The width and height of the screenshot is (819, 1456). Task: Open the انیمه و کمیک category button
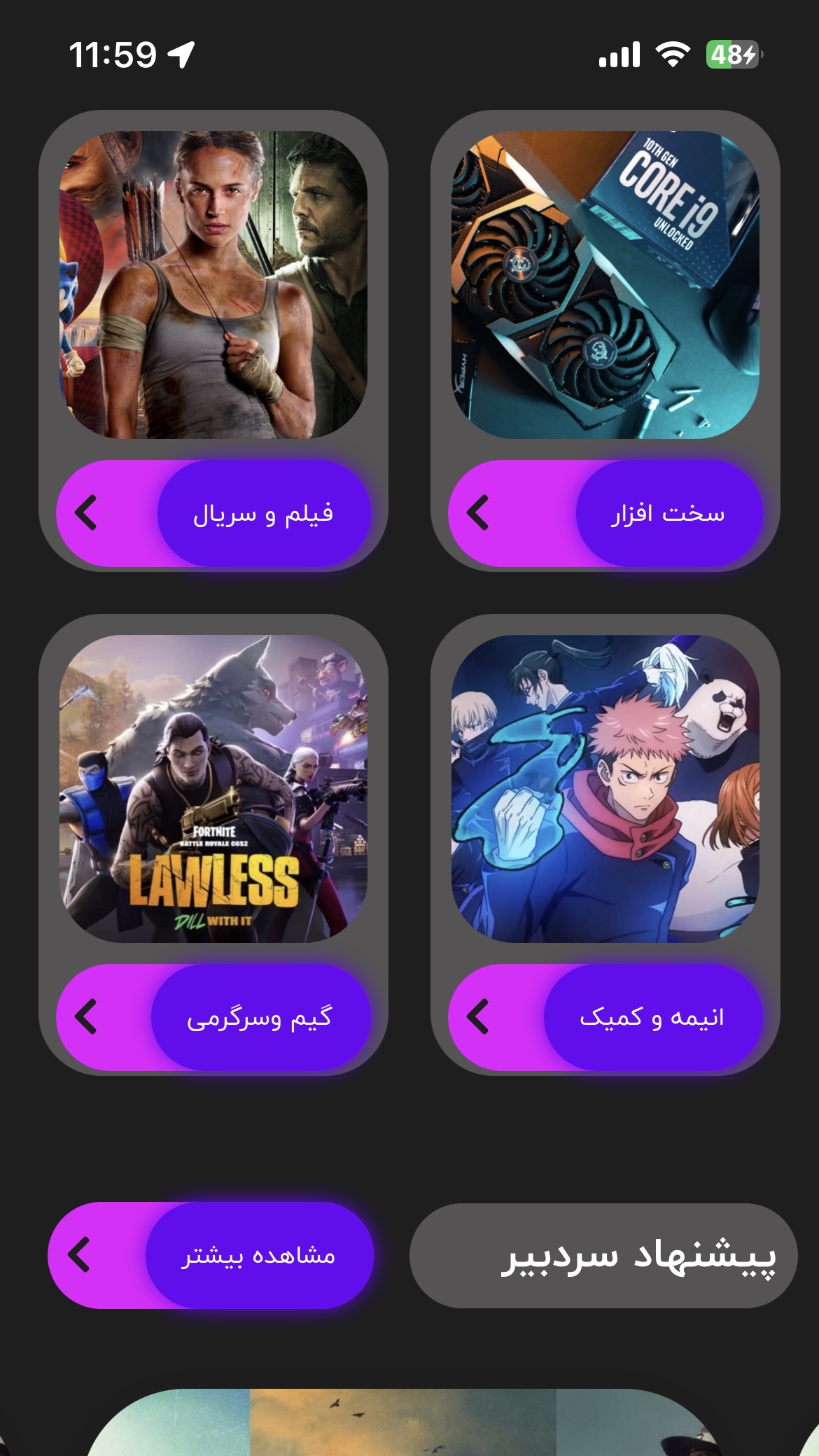[x=605, y=1017]
